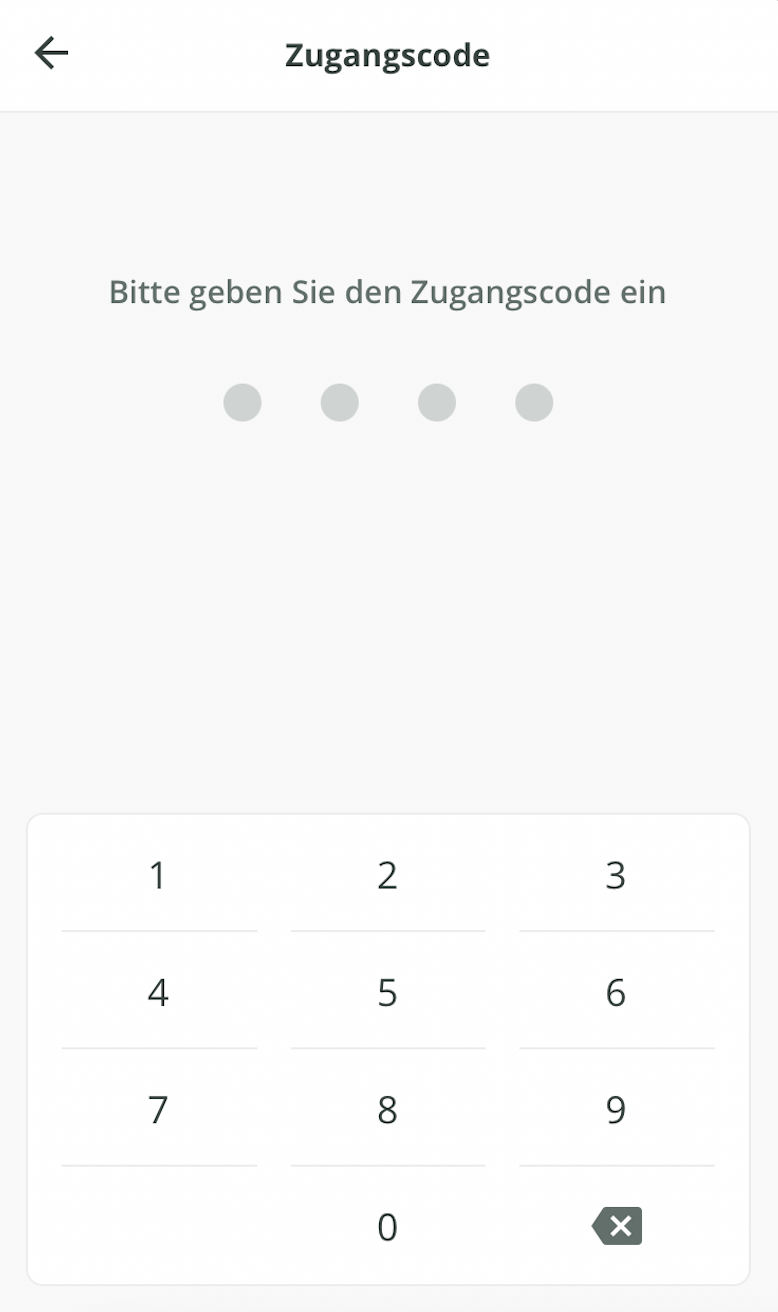Tap the number 8 key
Image resolution: width=778 pixels, height=1312 pixels.
tap(388, 1109)
